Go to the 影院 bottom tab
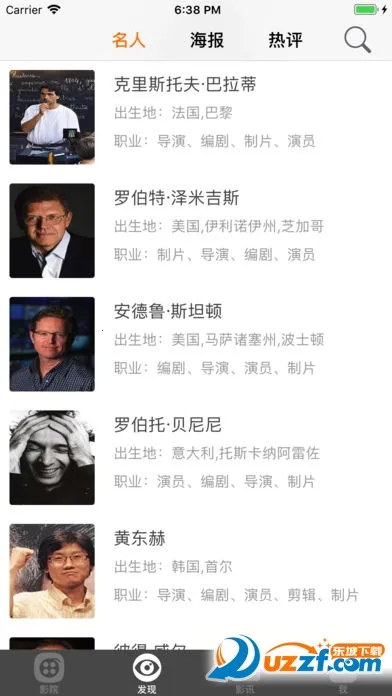The image size is (392, 696). (49, 673)
